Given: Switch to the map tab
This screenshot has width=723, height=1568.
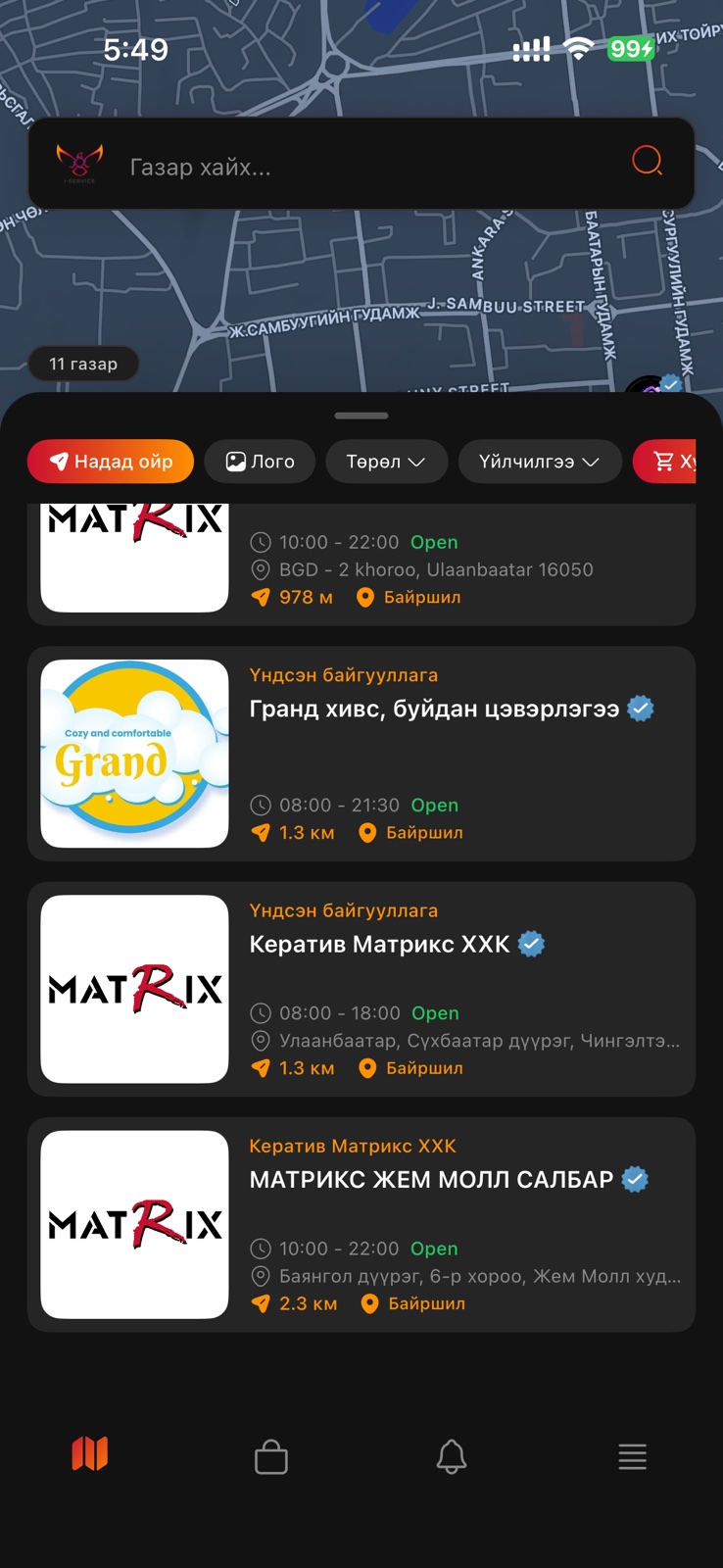Looking at the screenshot, I should [90, 1454].
